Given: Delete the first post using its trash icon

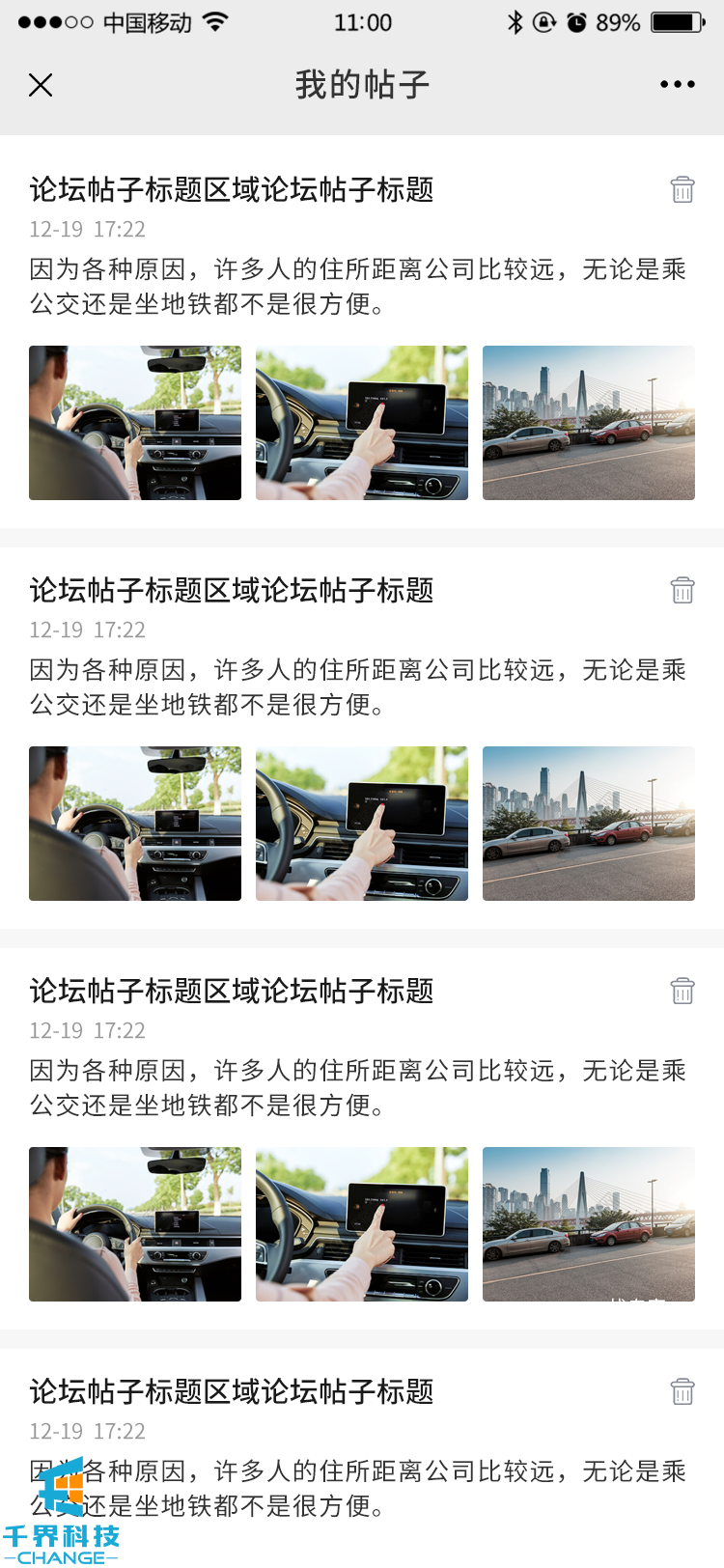Looking at the screenshot, I should [682, 189].
